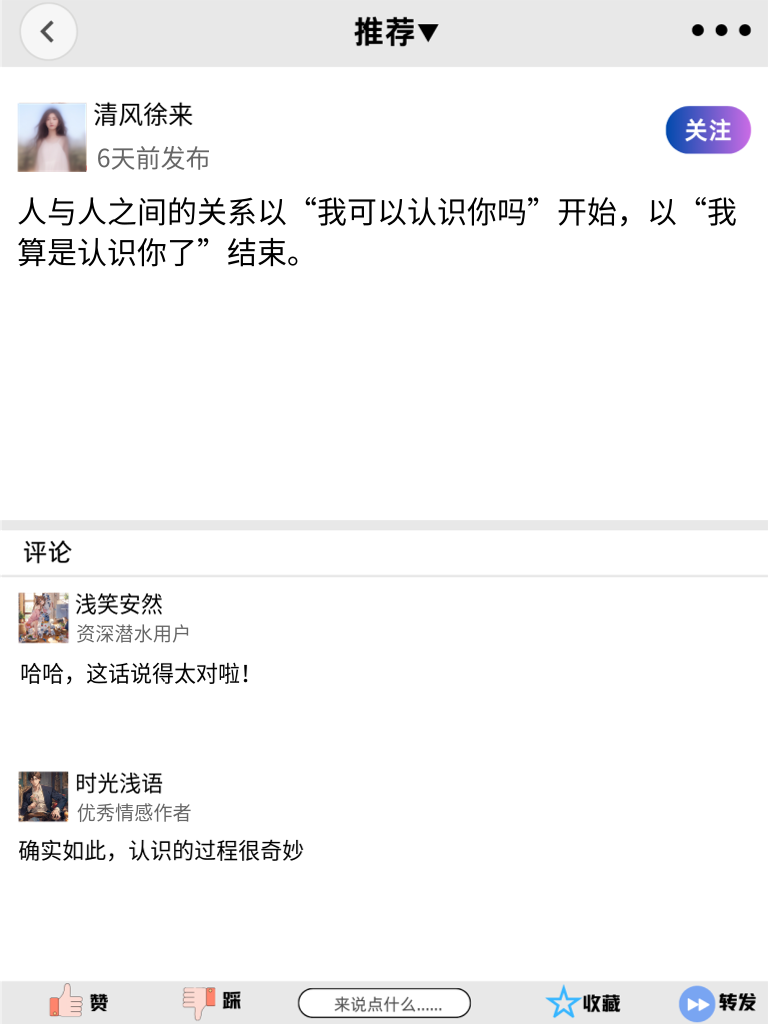
Task: Click the dislike thumbs-down icon
Action: tap(198, 1001)
